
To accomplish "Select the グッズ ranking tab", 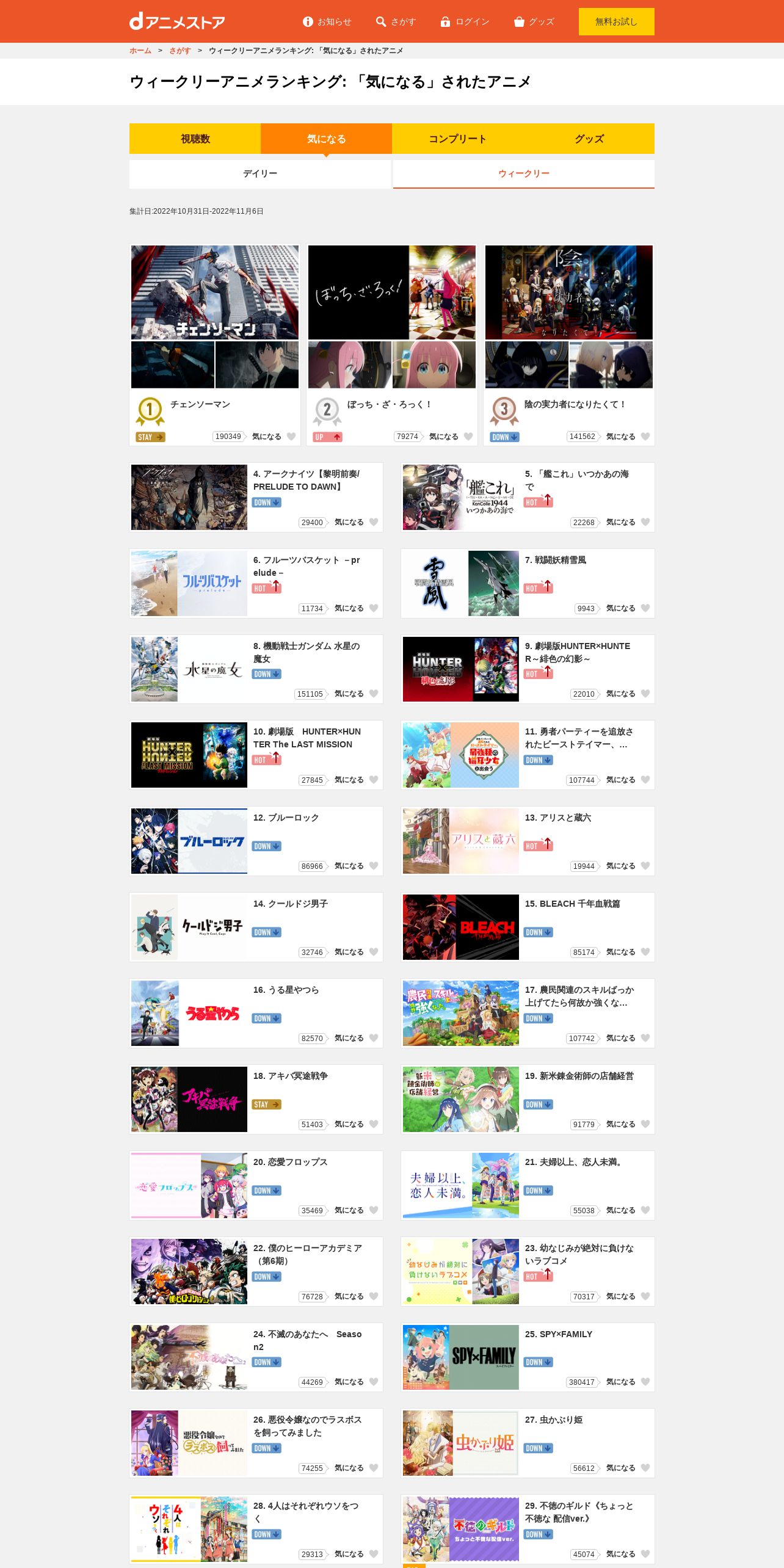I will pyautogui.click(x=589, y=139).
